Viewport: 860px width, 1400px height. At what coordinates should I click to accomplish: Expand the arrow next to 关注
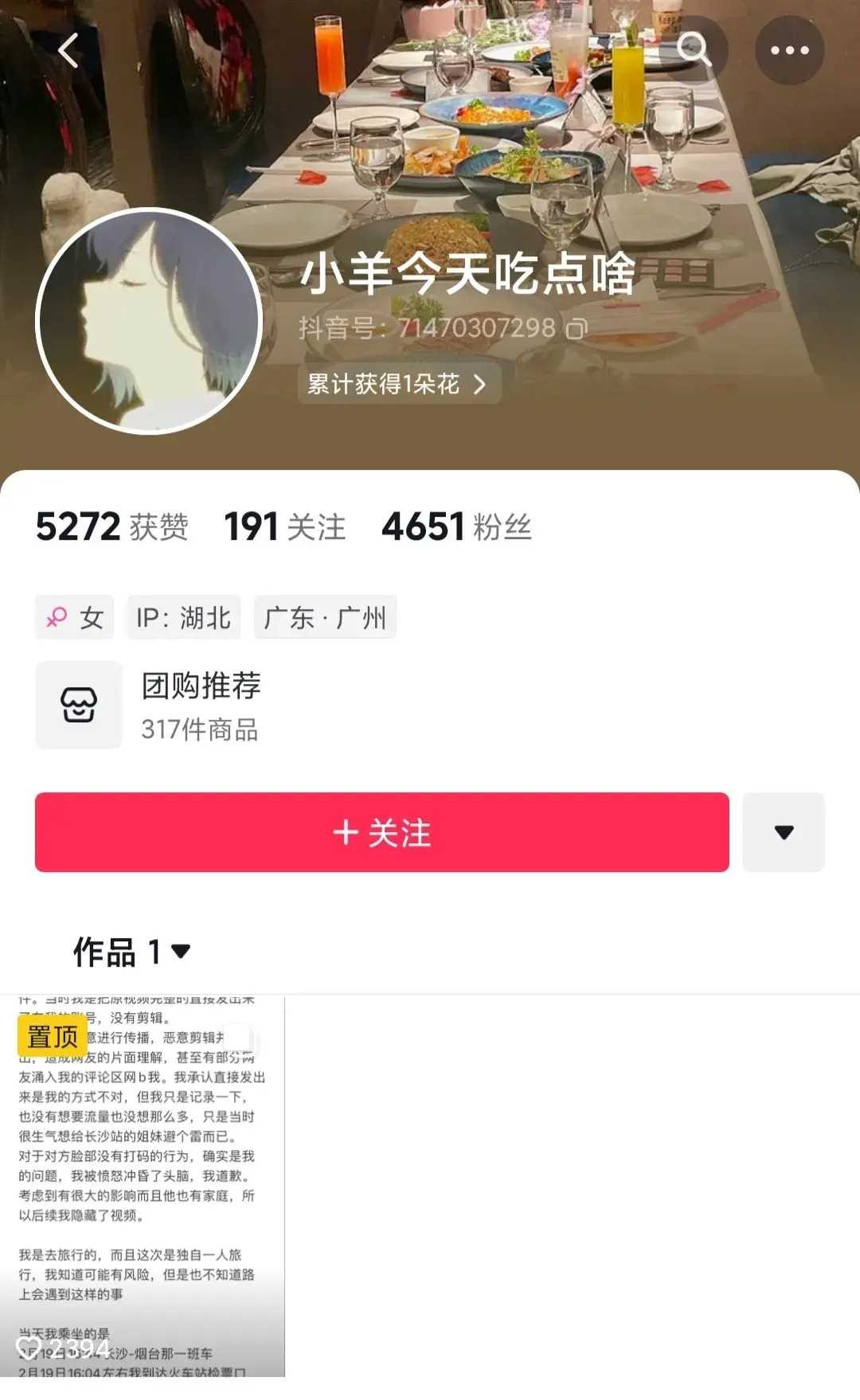pos(784,832)
